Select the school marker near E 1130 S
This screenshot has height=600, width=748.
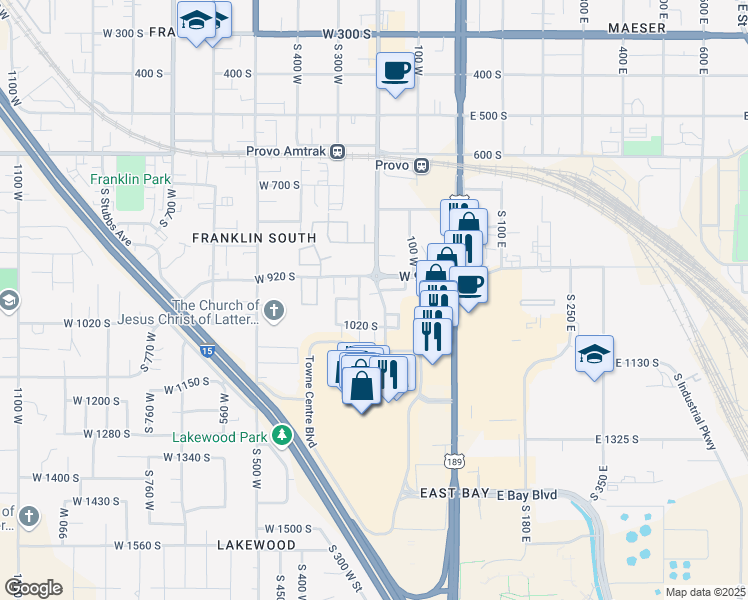[594, 354]
